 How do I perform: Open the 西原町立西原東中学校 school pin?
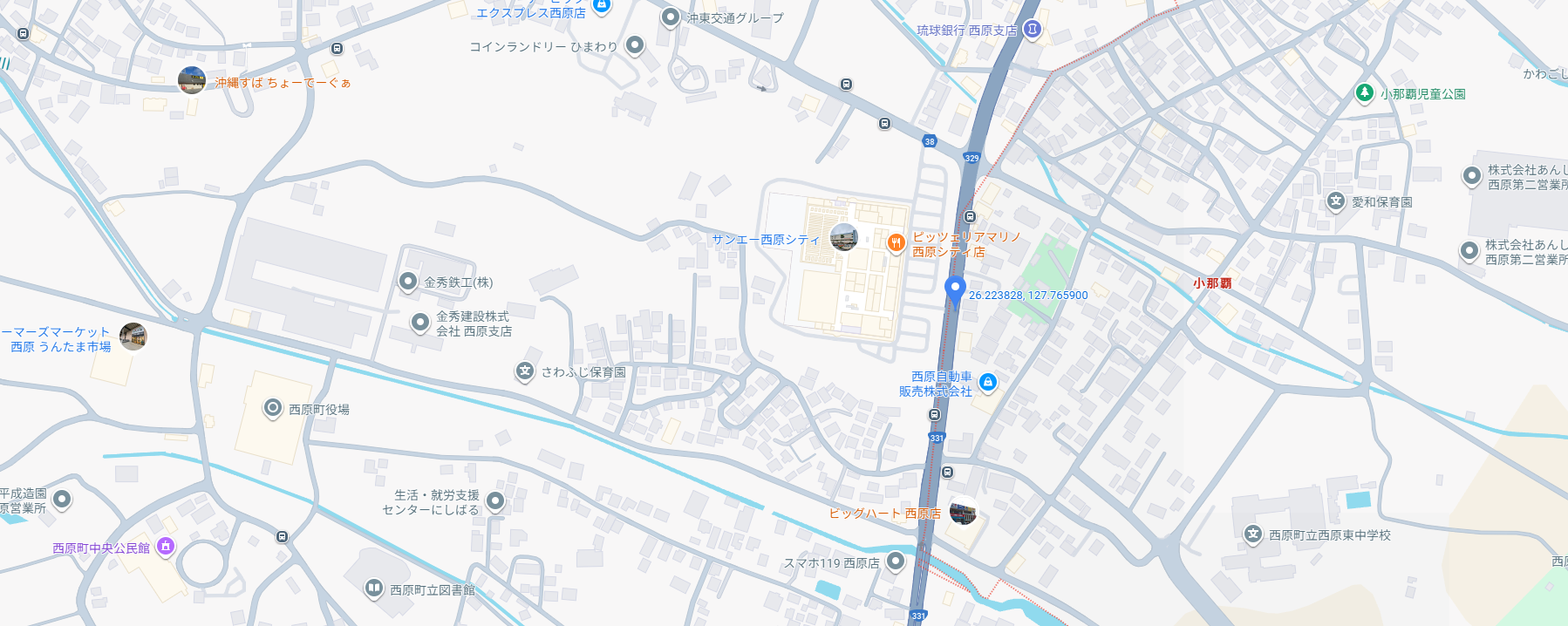point(1252,534)
